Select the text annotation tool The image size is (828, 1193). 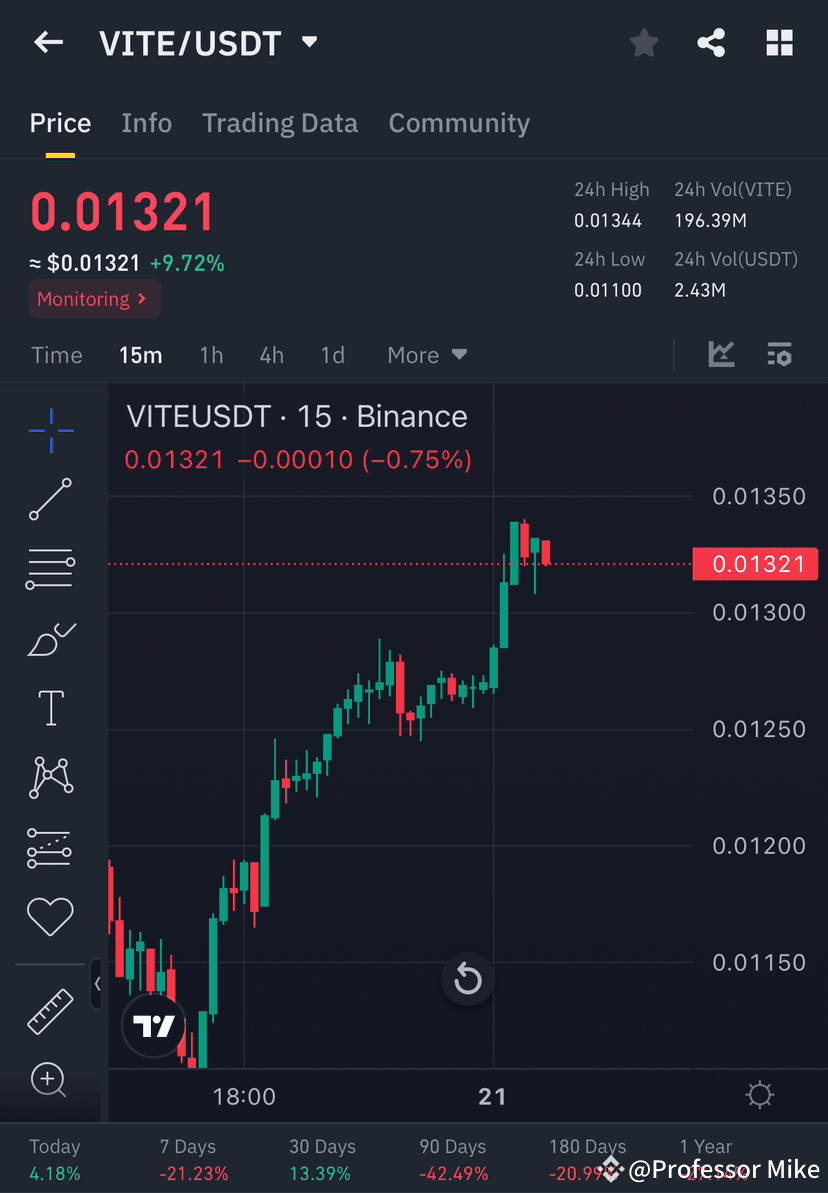50,707
